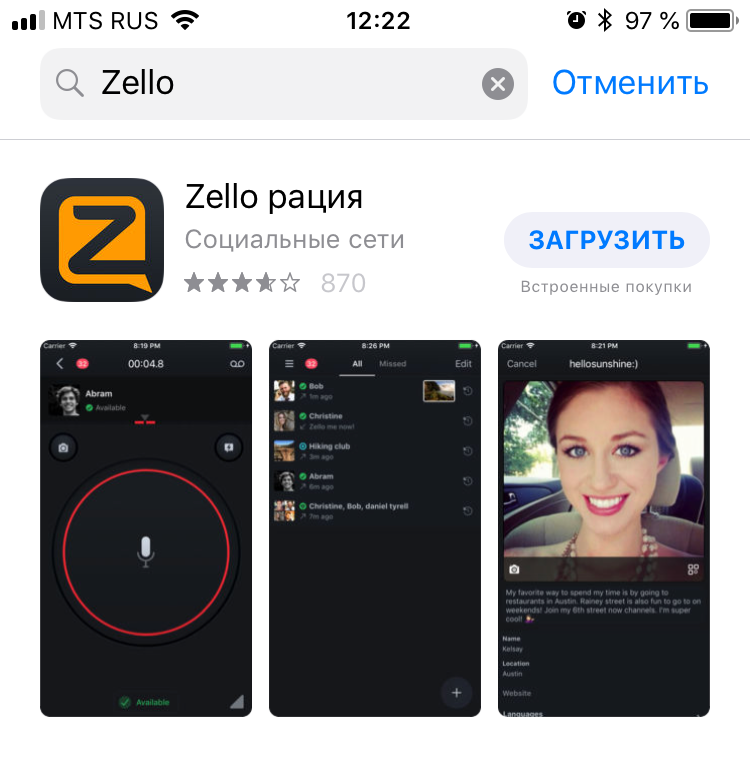
Task: Clear the search text
Action: click(x=497, y=83)
